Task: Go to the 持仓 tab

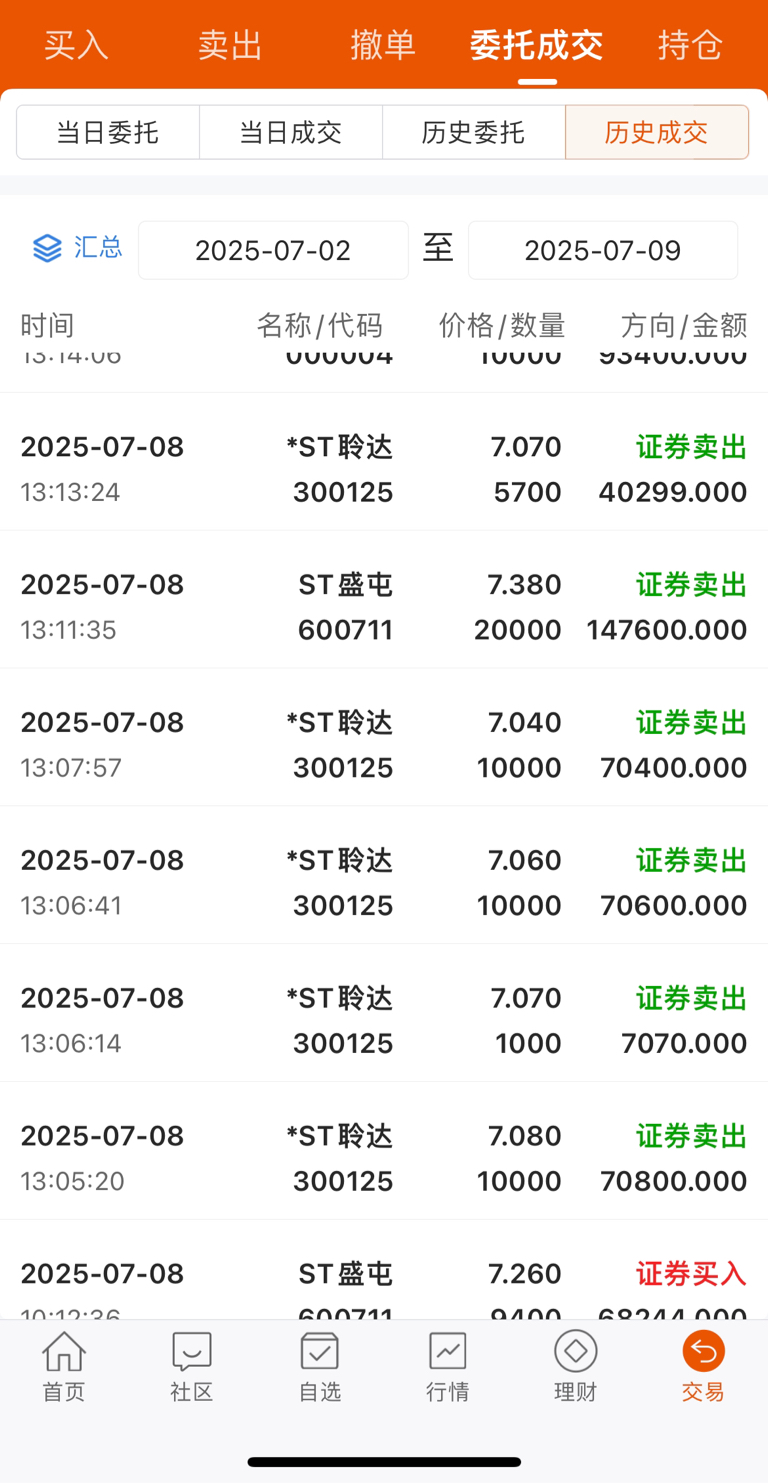Action: 690,46
